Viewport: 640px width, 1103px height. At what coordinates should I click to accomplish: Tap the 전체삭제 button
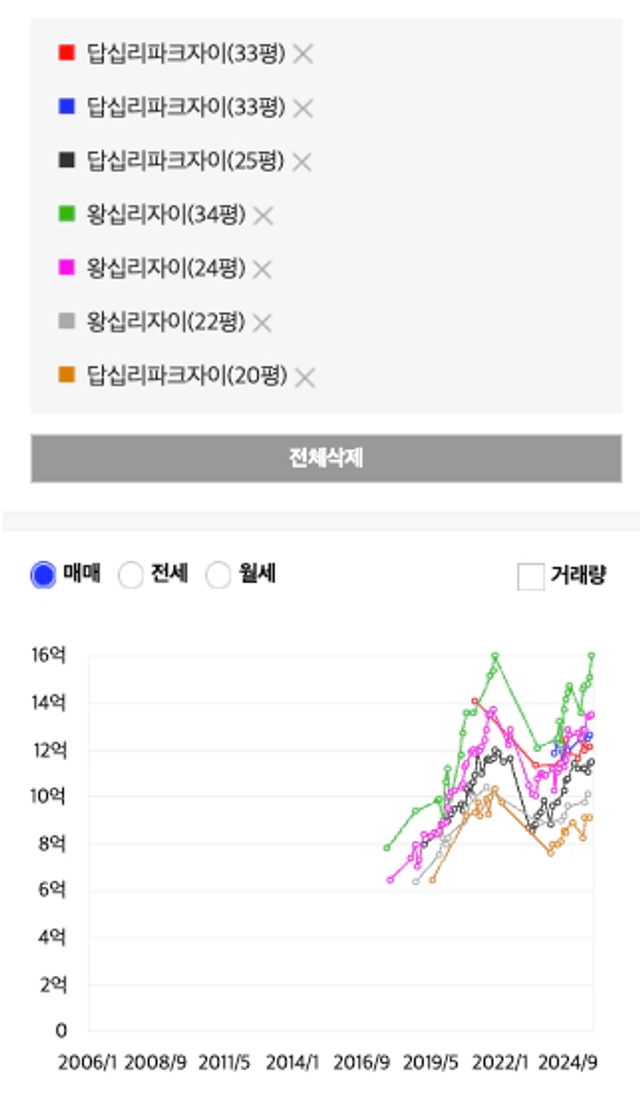[326, 459]
